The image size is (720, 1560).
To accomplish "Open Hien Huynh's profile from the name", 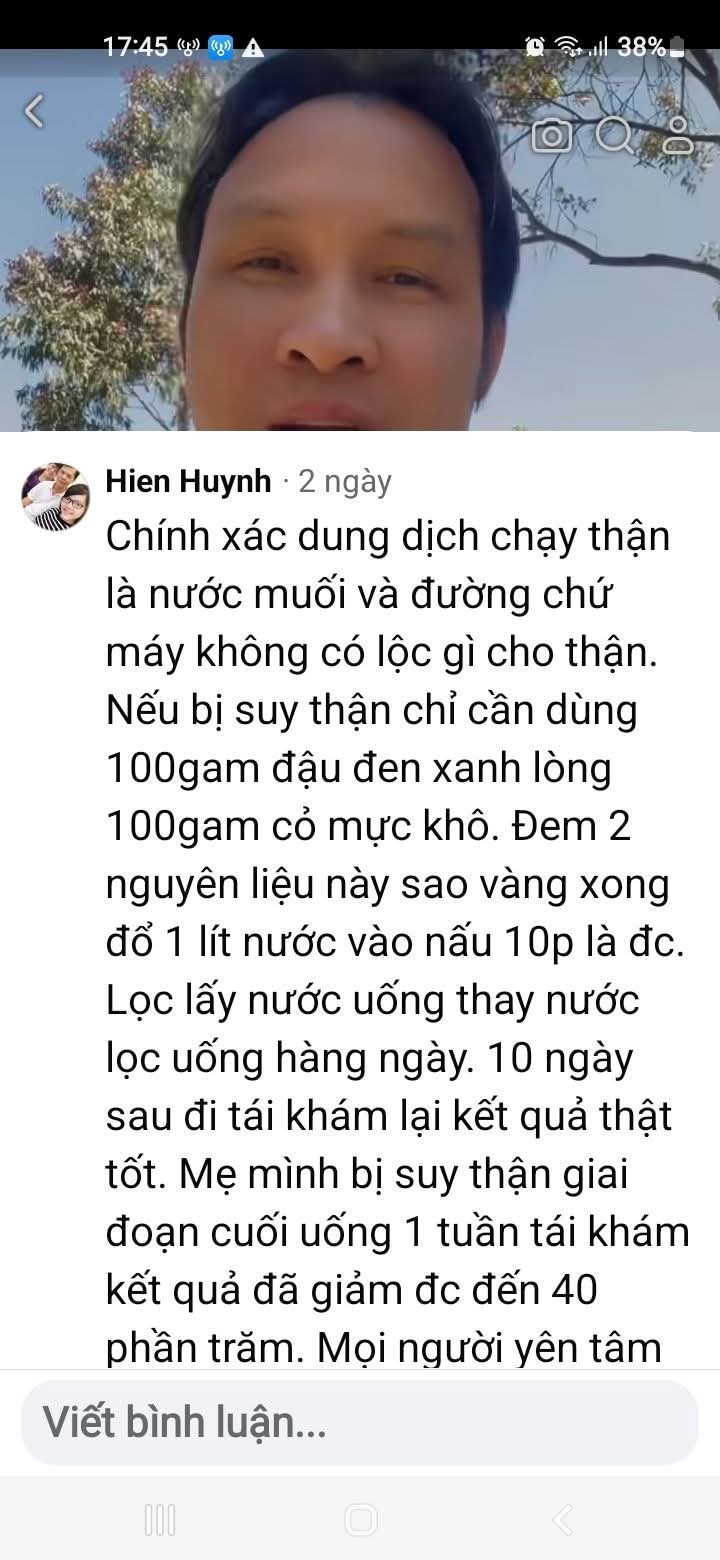I will click(188, 482).
